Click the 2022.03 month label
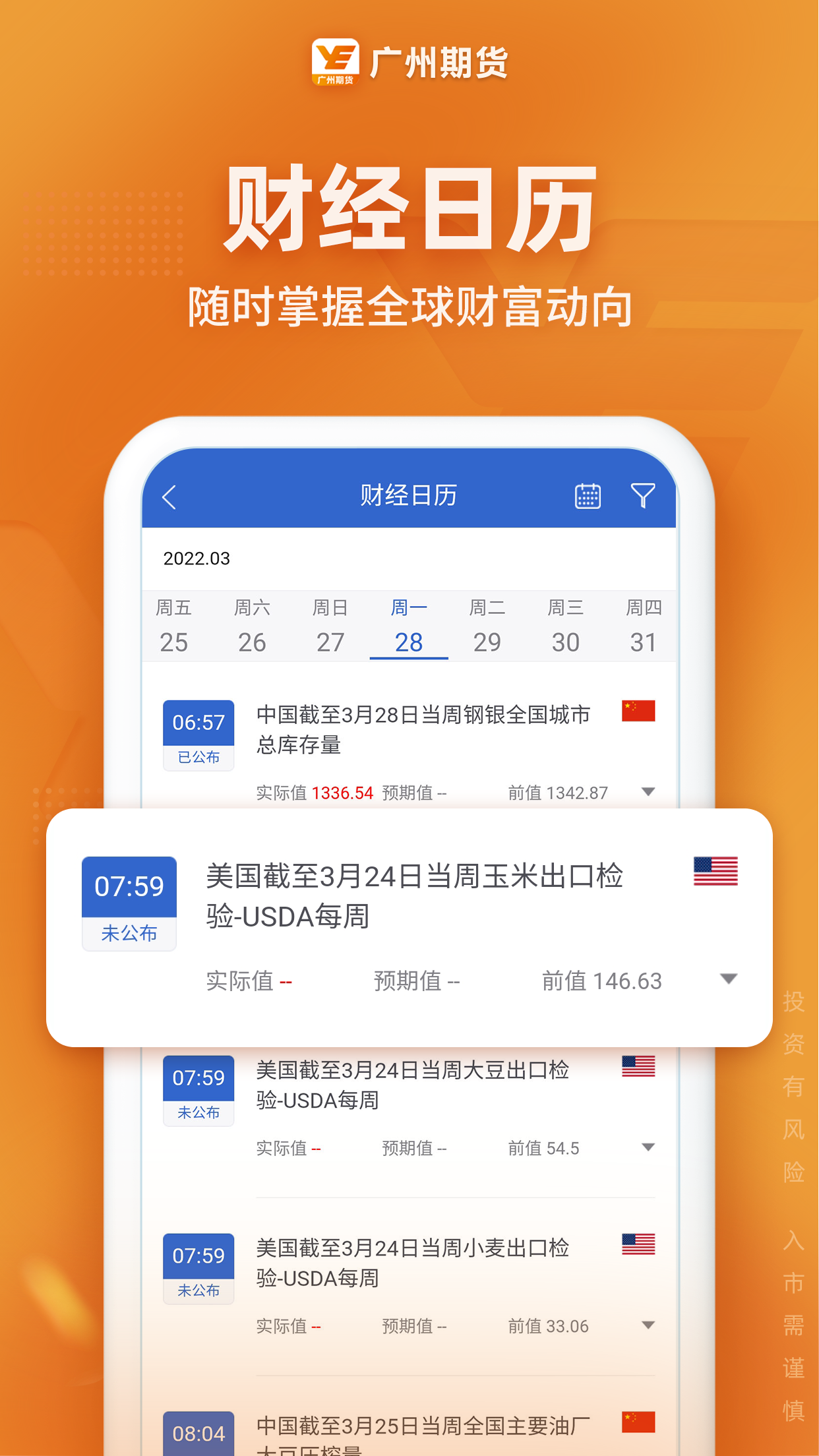819x1456 pixels. [197, 559]
